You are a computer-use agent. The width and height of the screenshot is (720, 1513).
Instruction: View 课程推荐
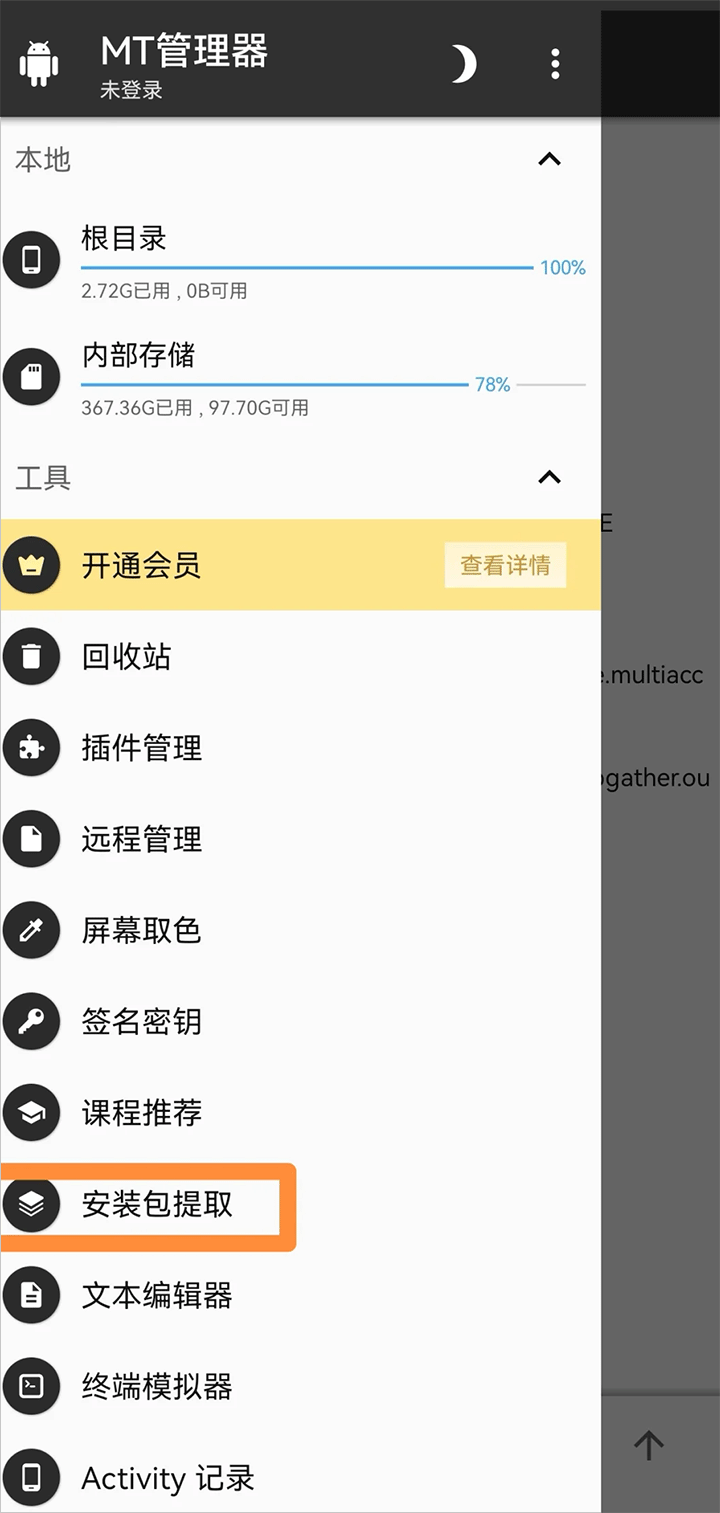pyautogui.click(x=142, y=1112)
